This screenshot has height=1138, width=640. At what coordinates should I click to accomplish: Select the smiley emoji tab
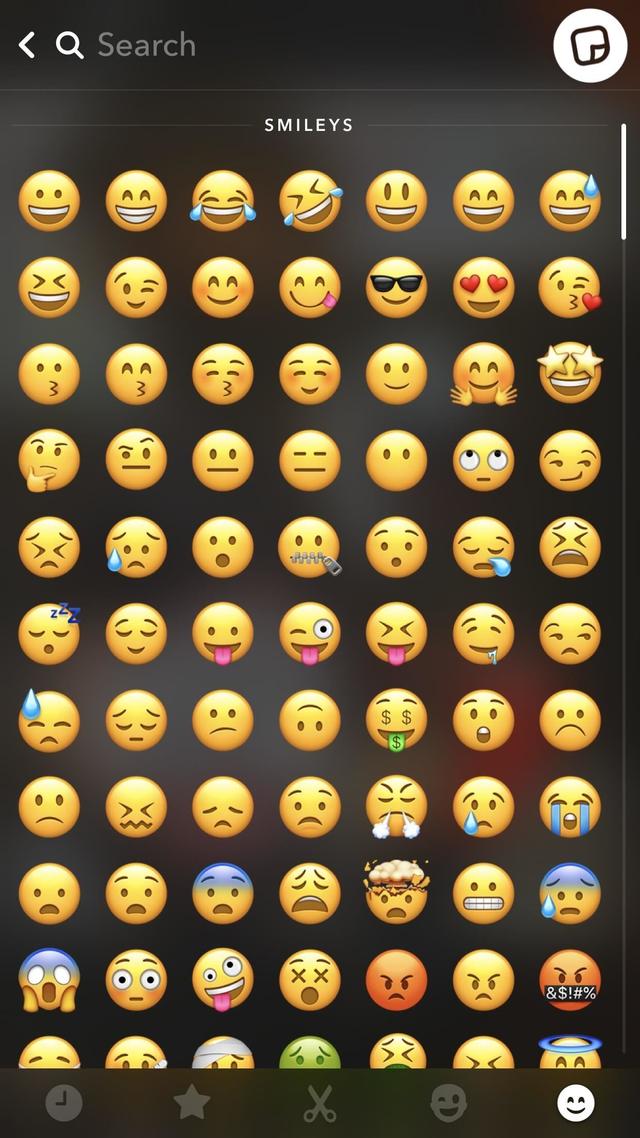[575, 1103]
